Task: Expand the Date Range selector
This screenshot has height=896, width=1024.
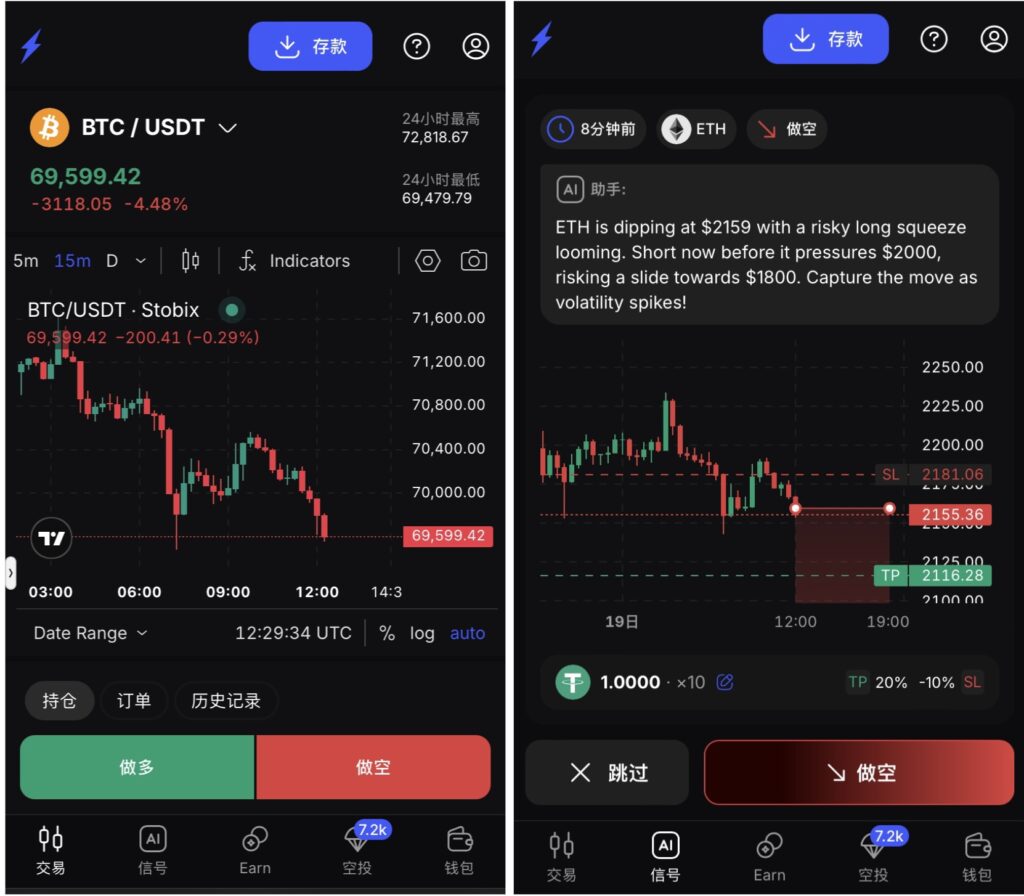Action: coord(90,633)
